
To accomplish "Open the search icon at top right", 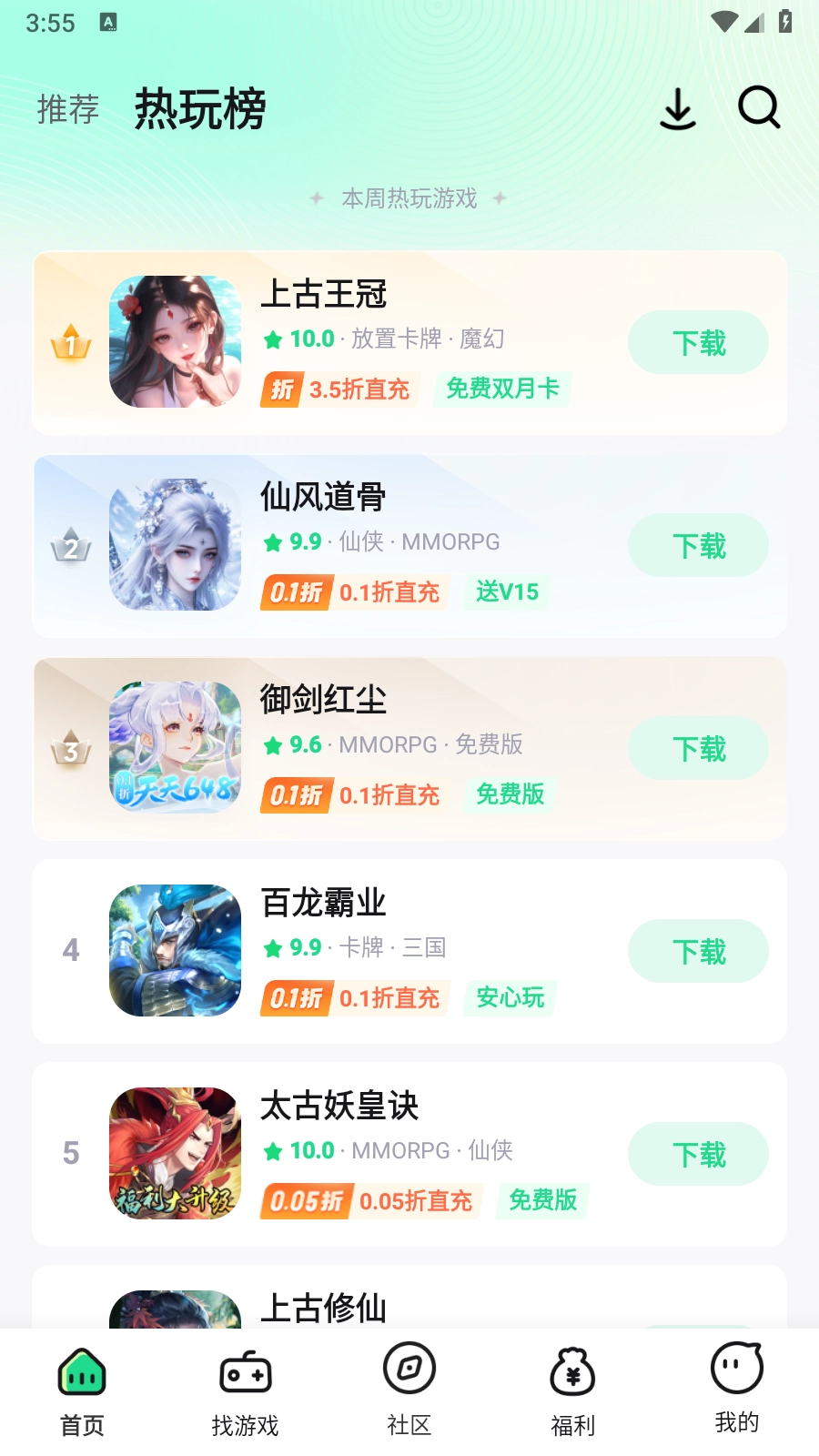I will click(x=758, y=108).
